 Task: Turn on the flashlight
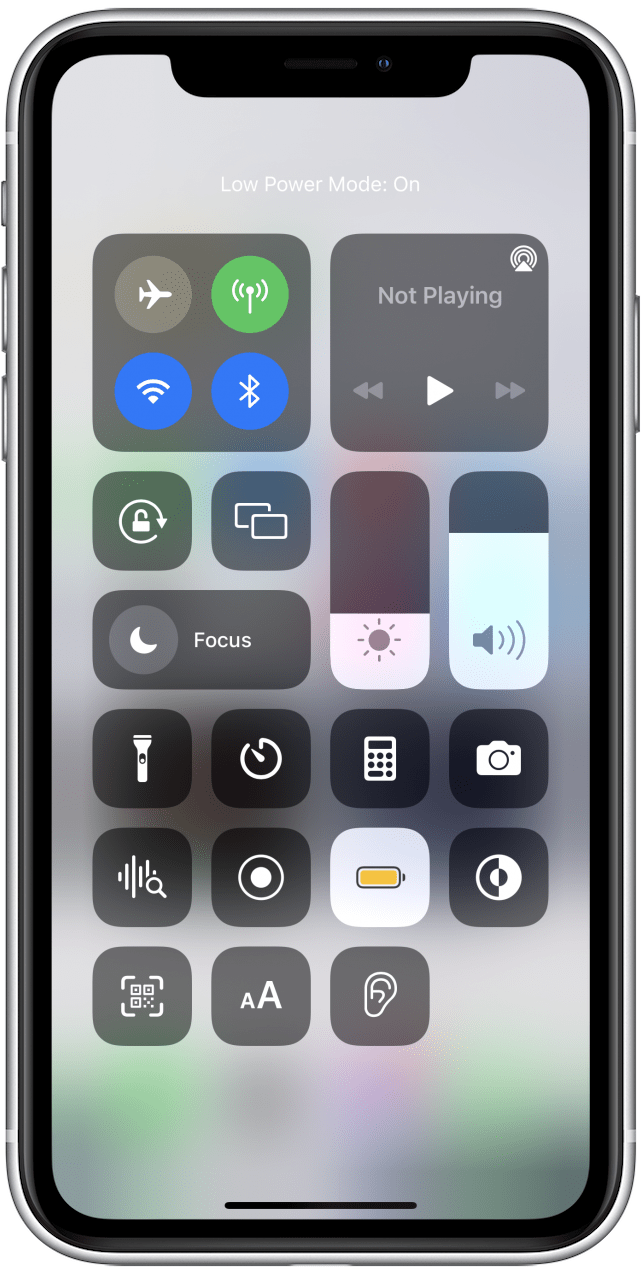(142, 759)
